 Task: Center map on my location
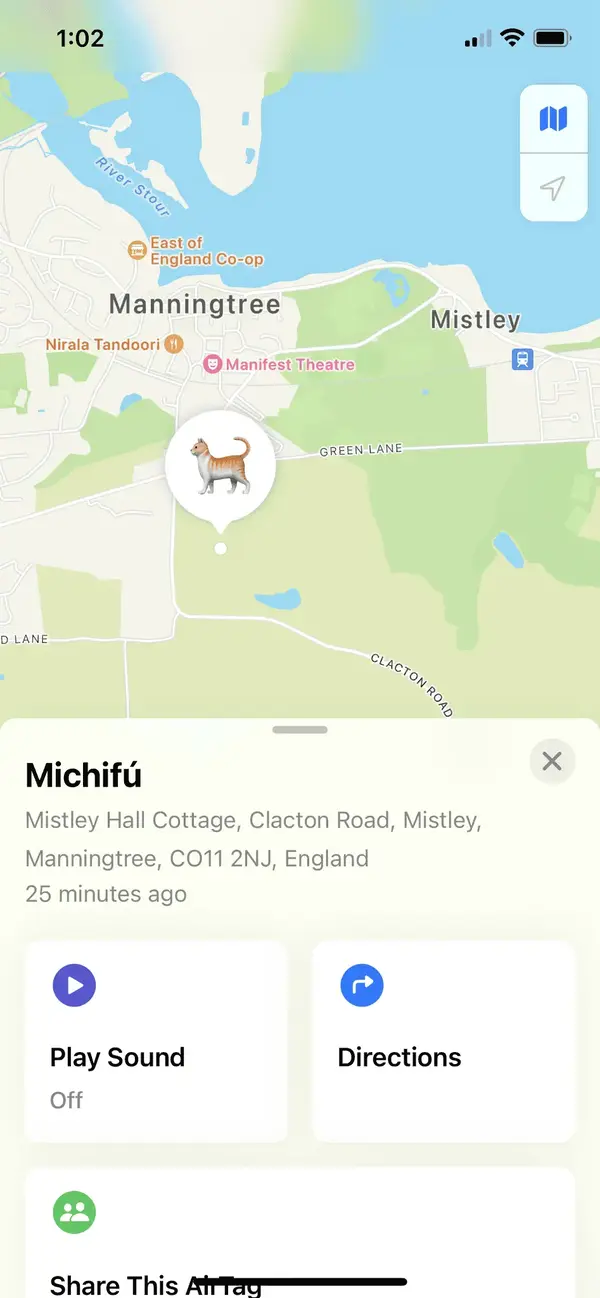point(553,187)
